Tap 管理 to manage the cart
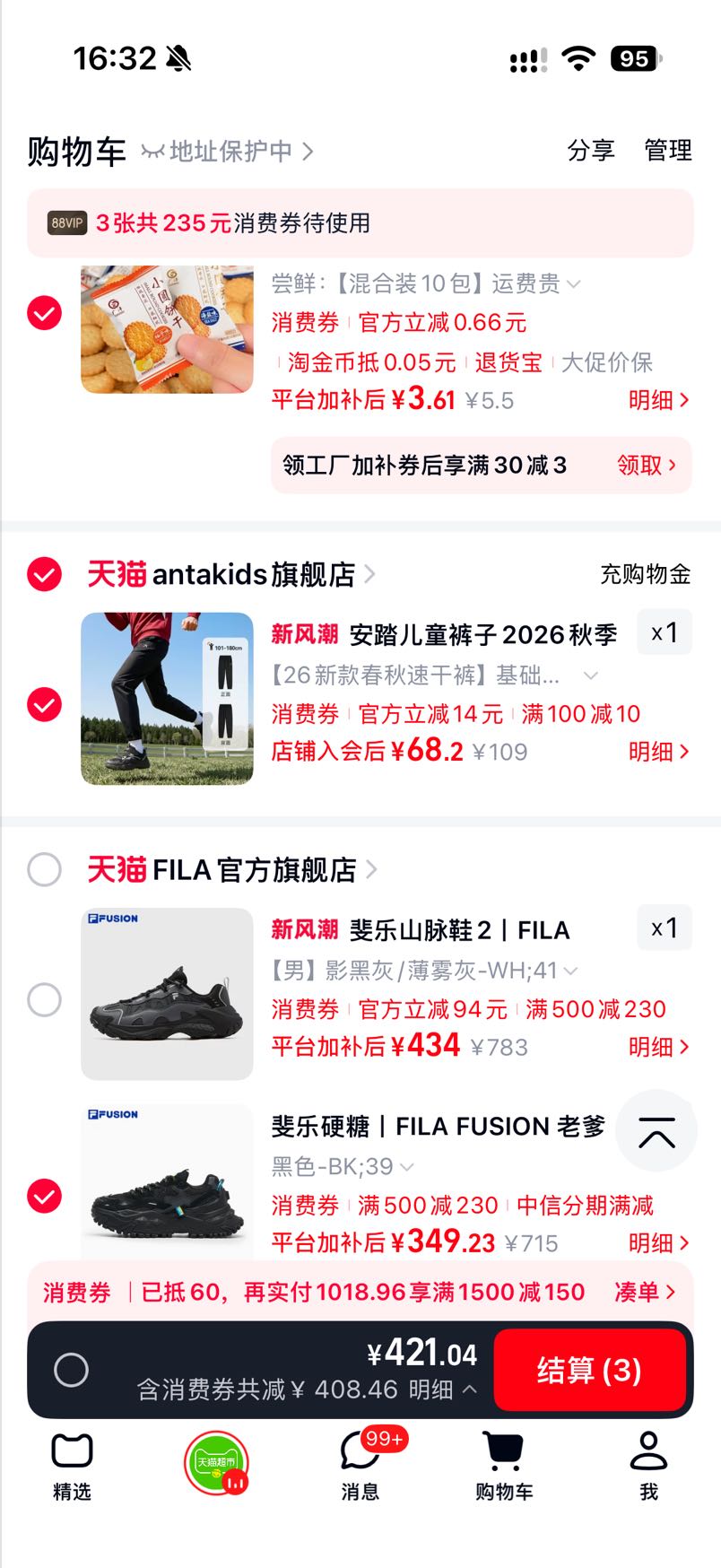Screen dimensions: 721x1568 coord(668,151)
